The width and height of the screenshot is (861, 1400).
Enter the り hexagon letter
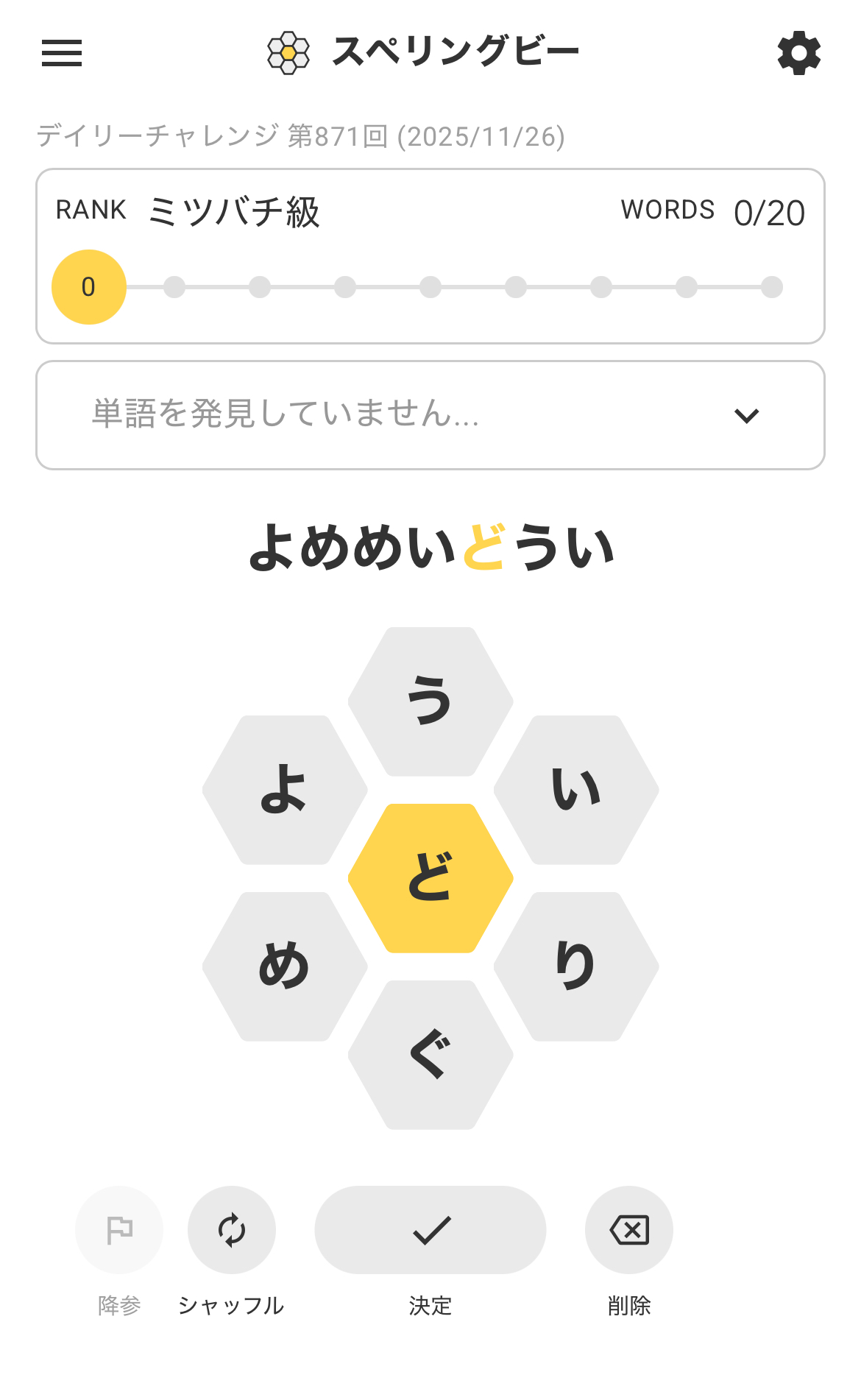[x=576, y=966]
